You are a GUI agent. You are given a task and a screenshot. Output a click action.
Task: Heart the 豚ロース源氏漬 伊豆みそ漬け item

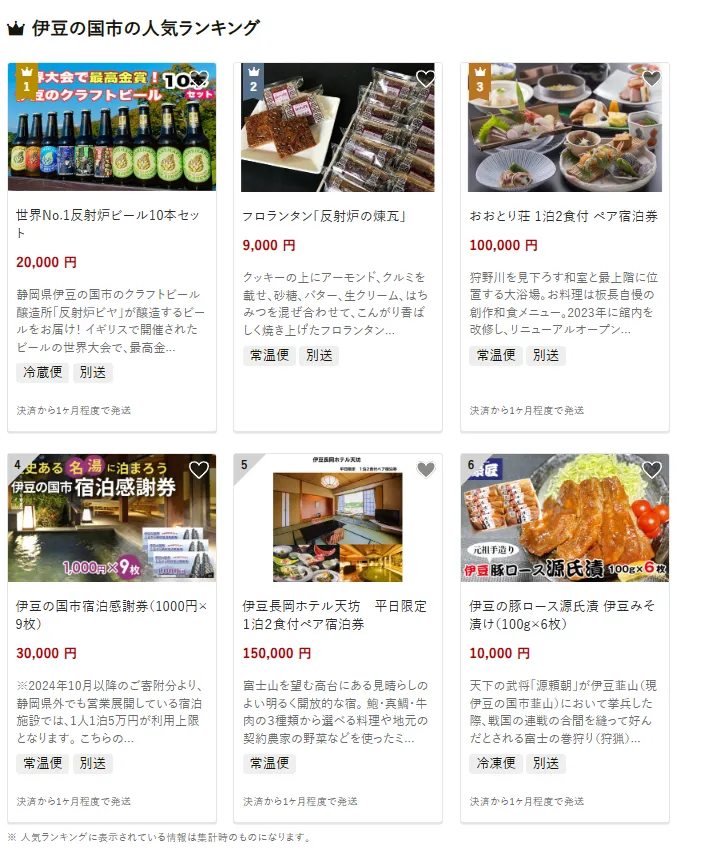click(652, 470)
